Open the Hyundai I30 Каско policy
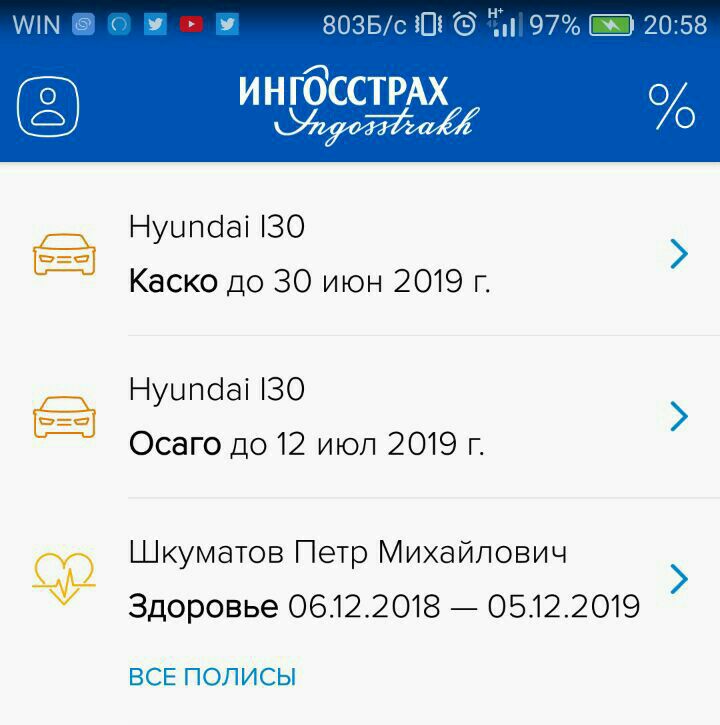720x725 pixels. pos(360,255)
